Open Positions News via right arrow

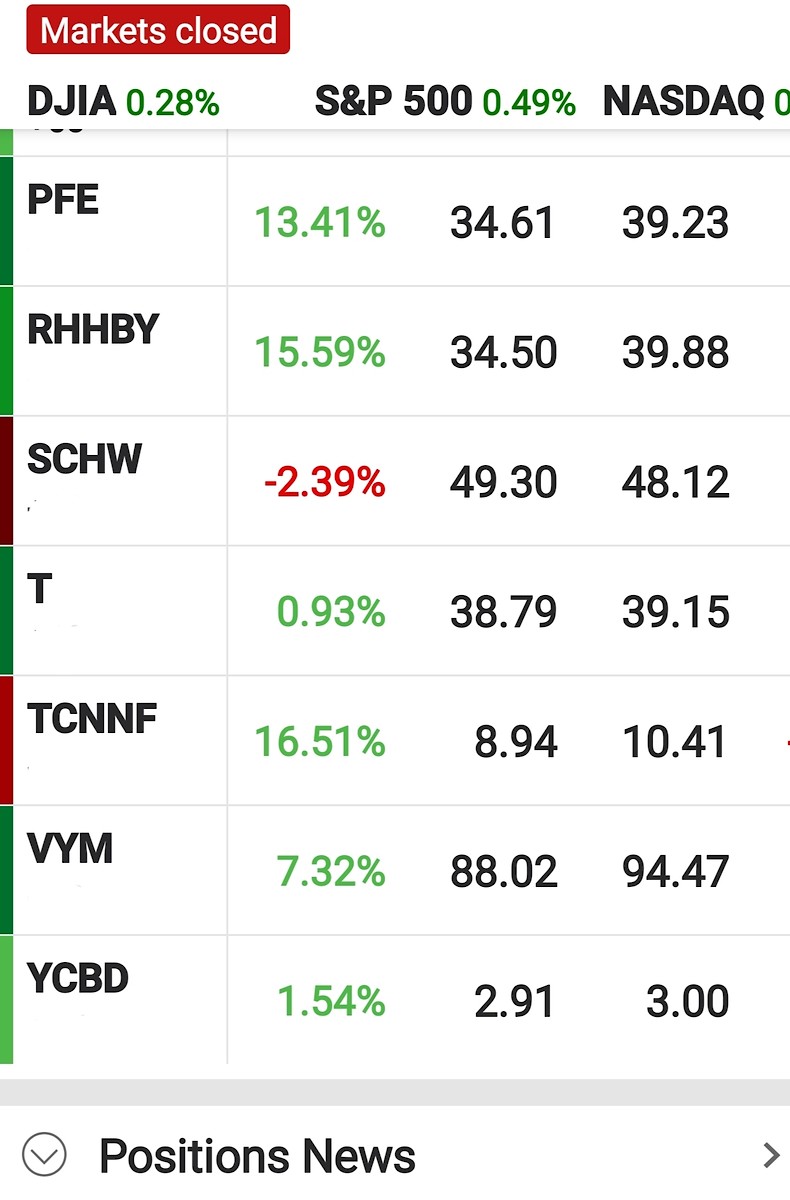(x=770, y=1156)
